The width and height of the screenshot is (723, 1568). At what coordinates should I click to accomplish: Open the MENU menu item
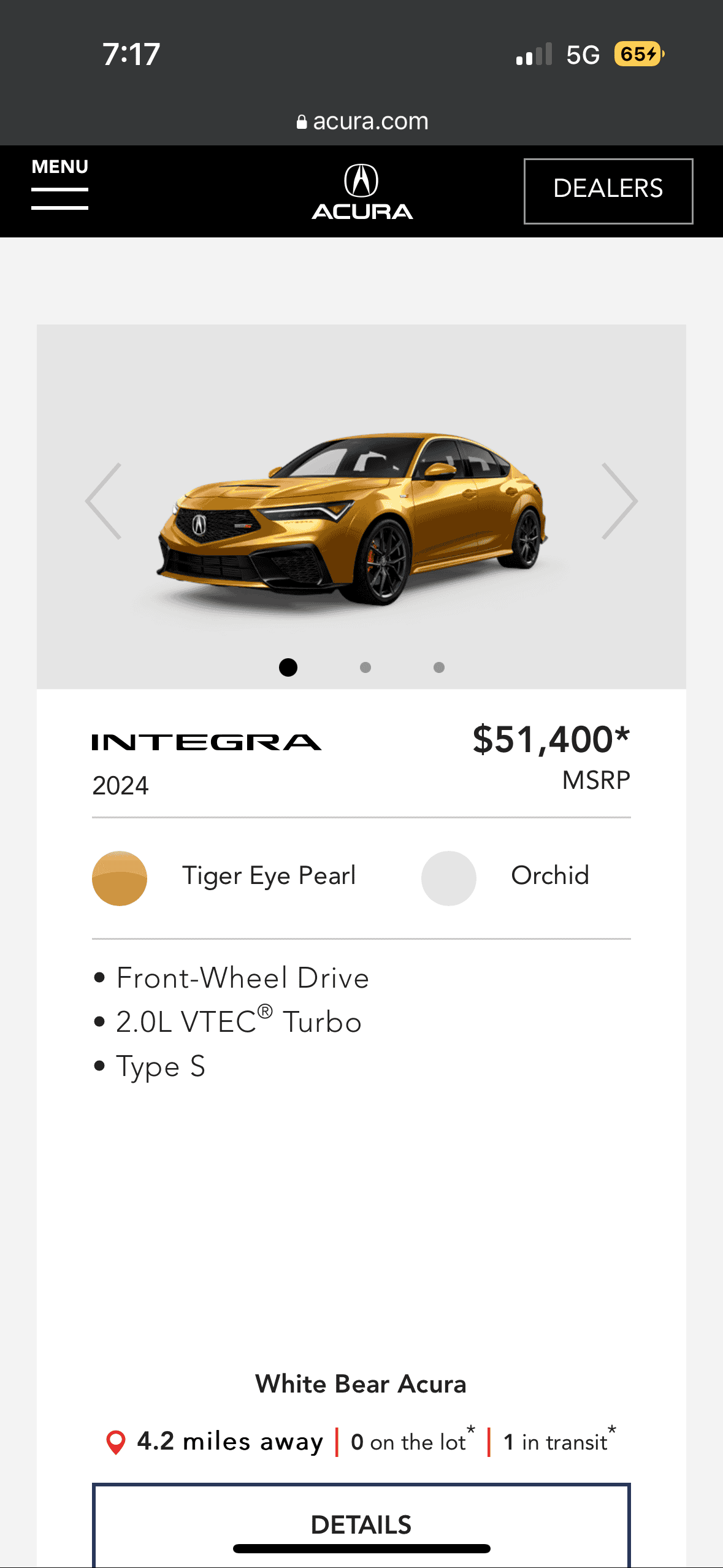click(x=59, y=166)
